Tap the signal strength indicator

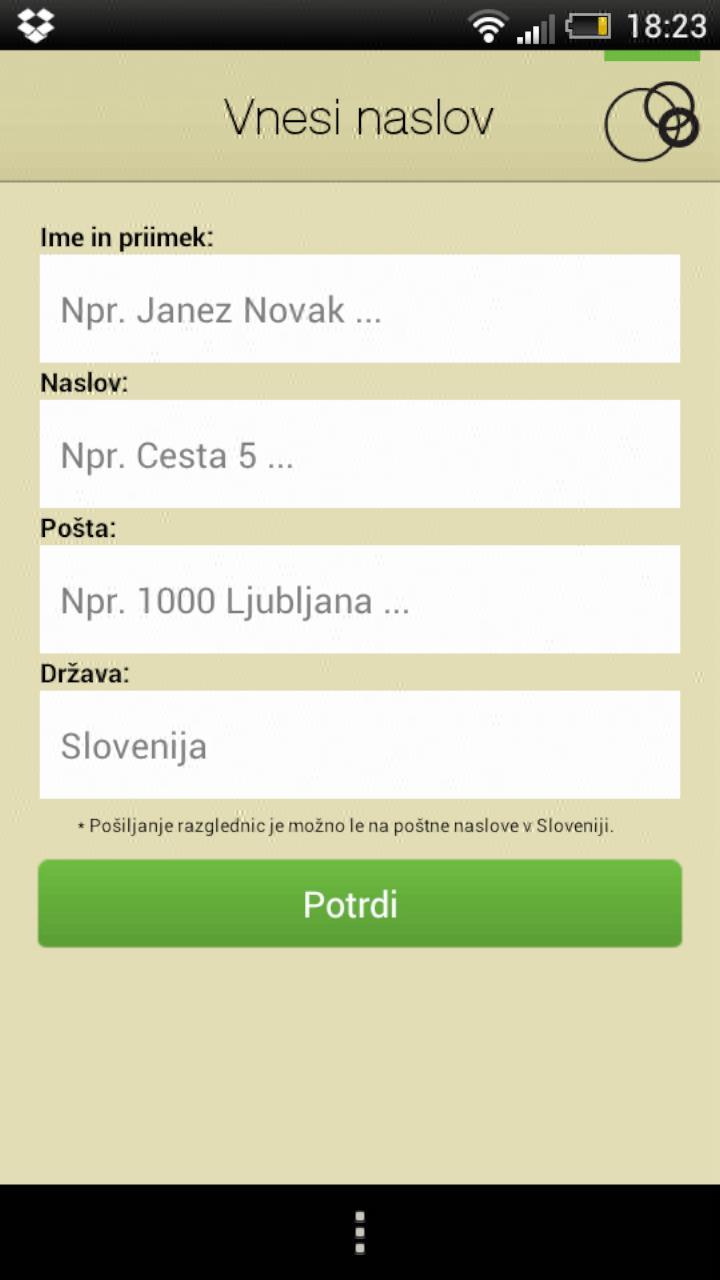click(x=538, y=28)
